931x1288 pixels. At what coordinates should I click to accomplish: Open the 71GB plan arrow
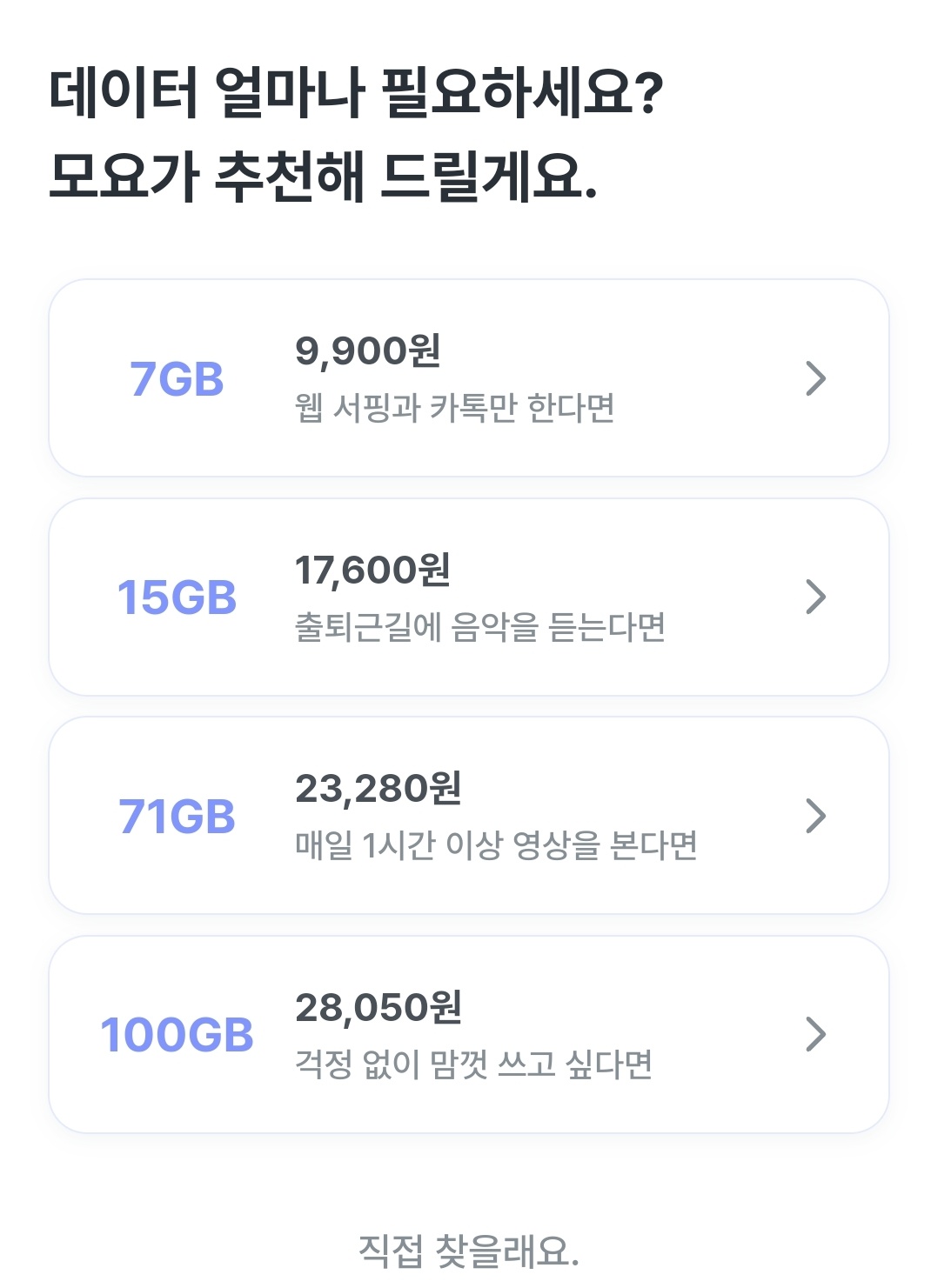pyautogui.click(x=814, y=816)
